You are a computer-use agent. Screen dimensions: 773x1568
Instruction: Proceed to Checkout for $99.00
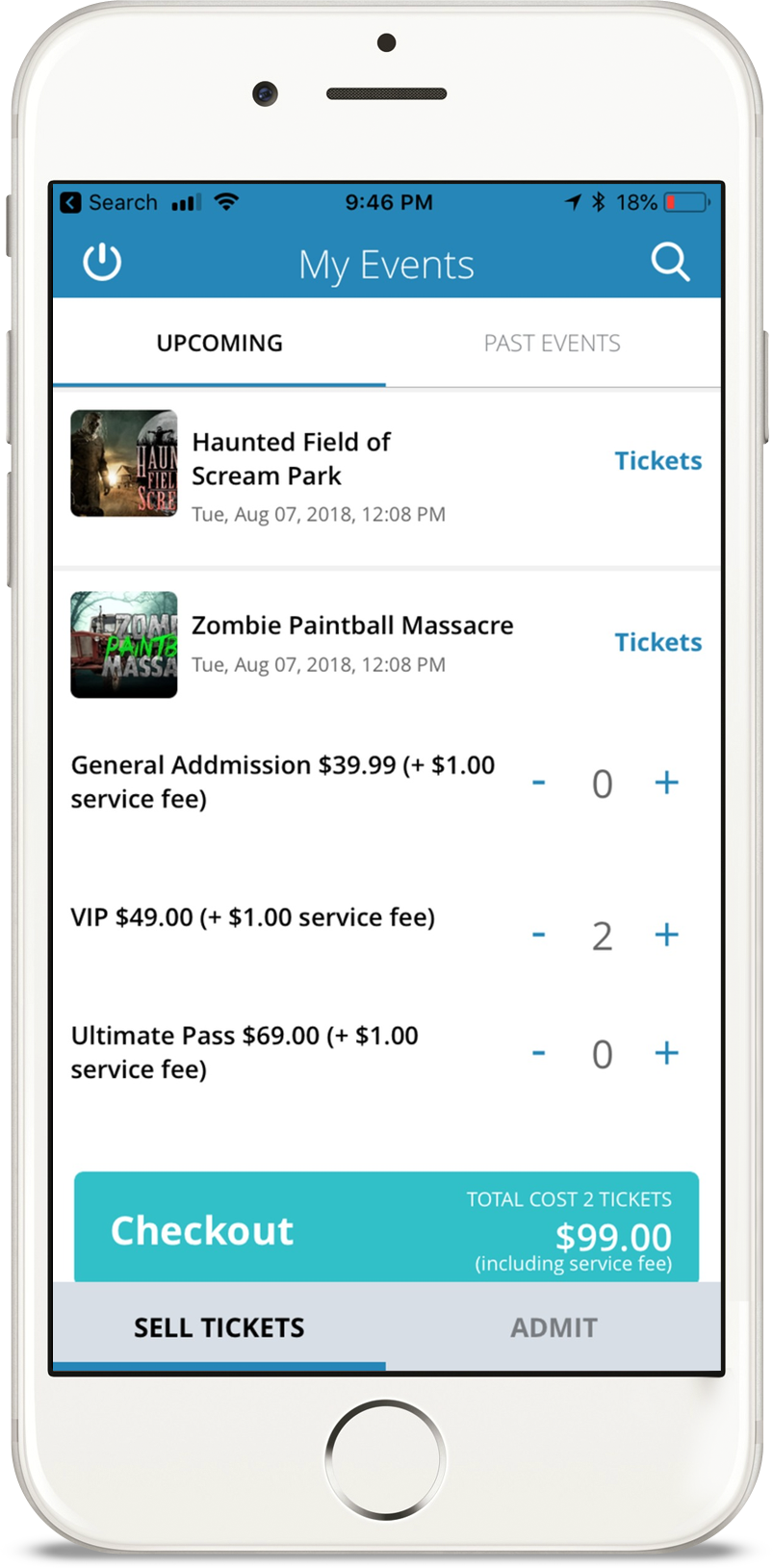tap(386, 1228)
